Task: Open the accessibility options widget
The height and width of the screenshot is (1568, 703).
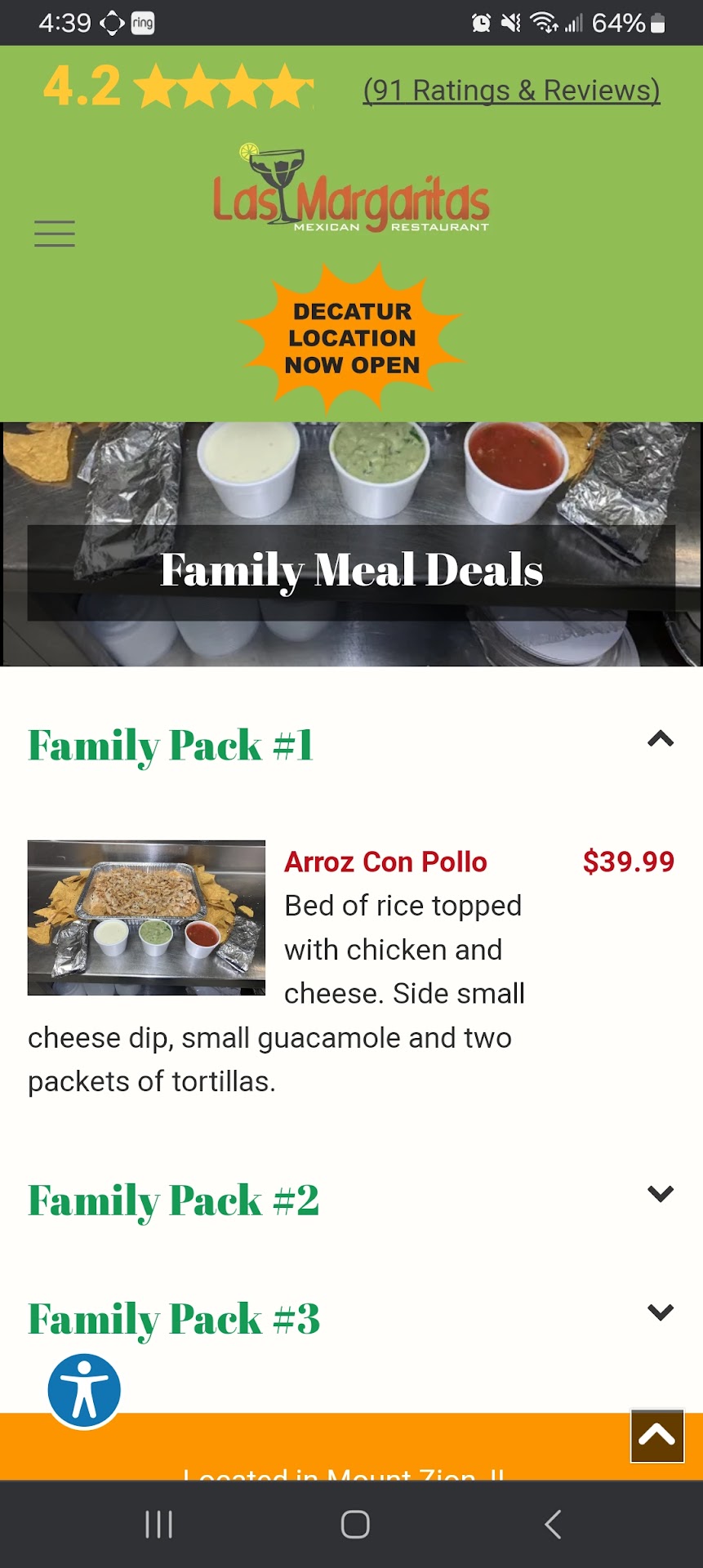Action: click(x=84, y=1390)
